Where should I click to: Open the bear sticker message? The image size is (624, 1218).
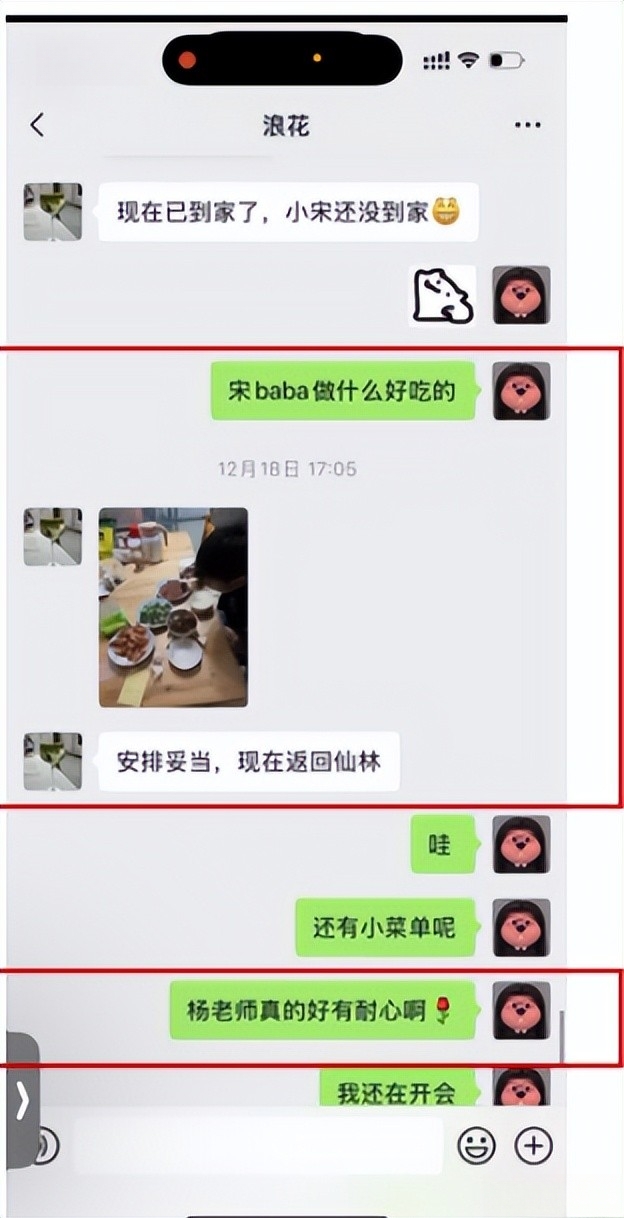[x=442, y=295]
